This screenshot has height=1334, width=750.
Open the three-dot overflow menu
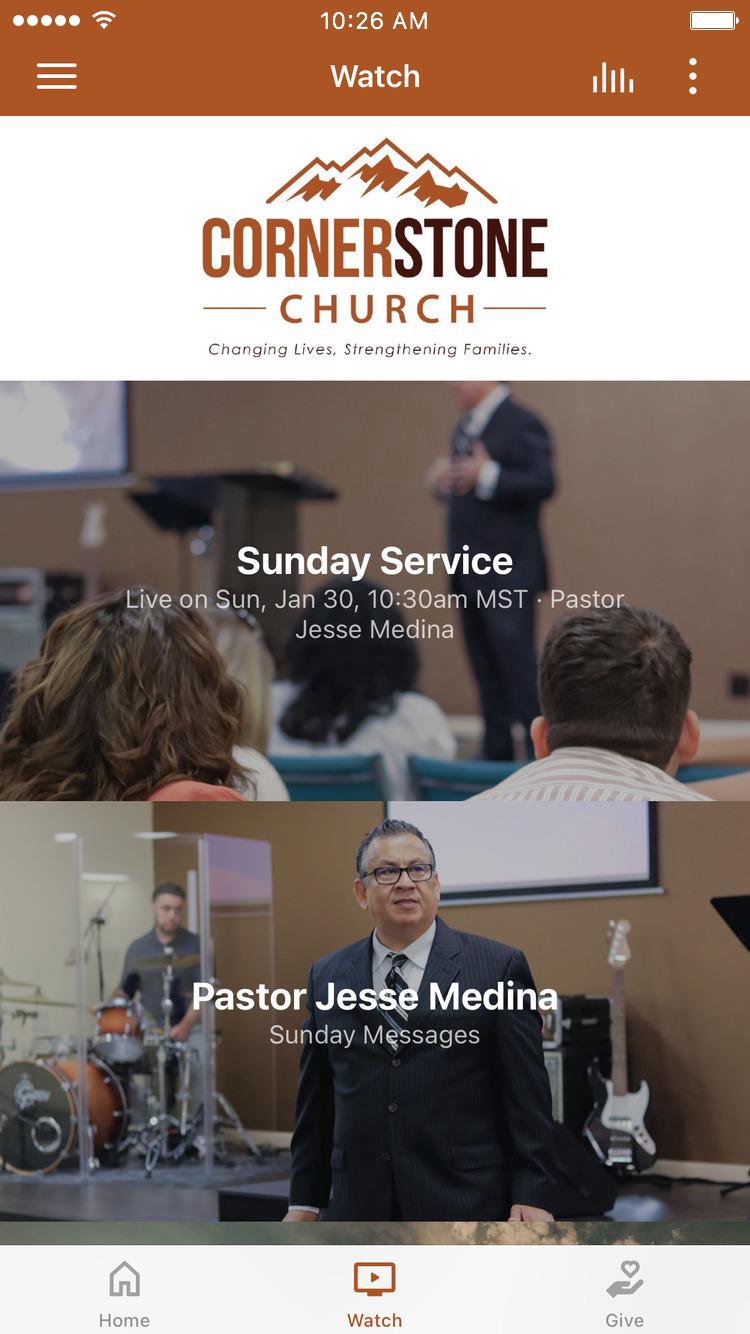pyautogui.click(x=692, y=77)
